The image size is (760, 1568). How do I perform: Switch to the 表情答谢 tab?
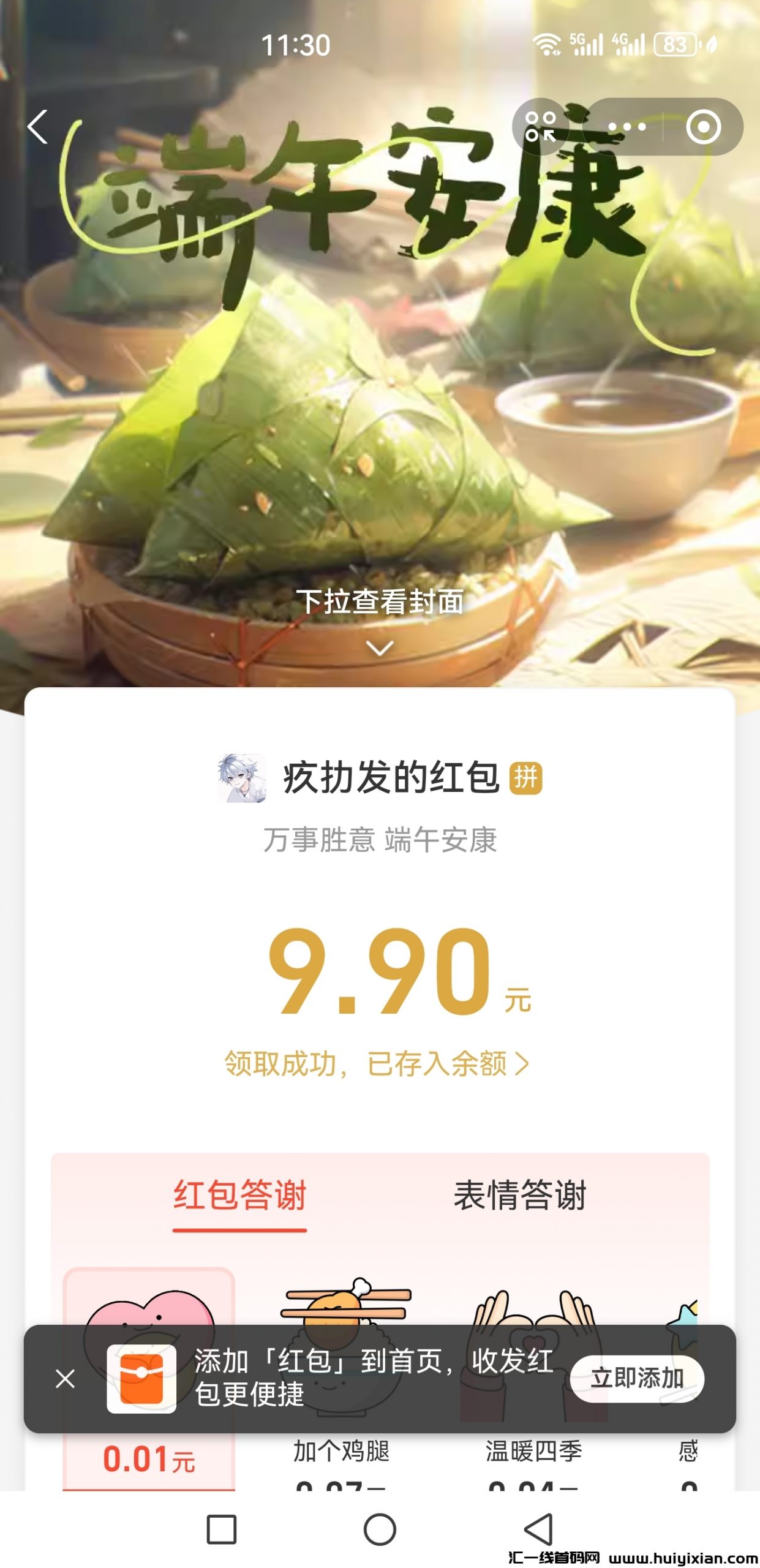click(519, 1195)
